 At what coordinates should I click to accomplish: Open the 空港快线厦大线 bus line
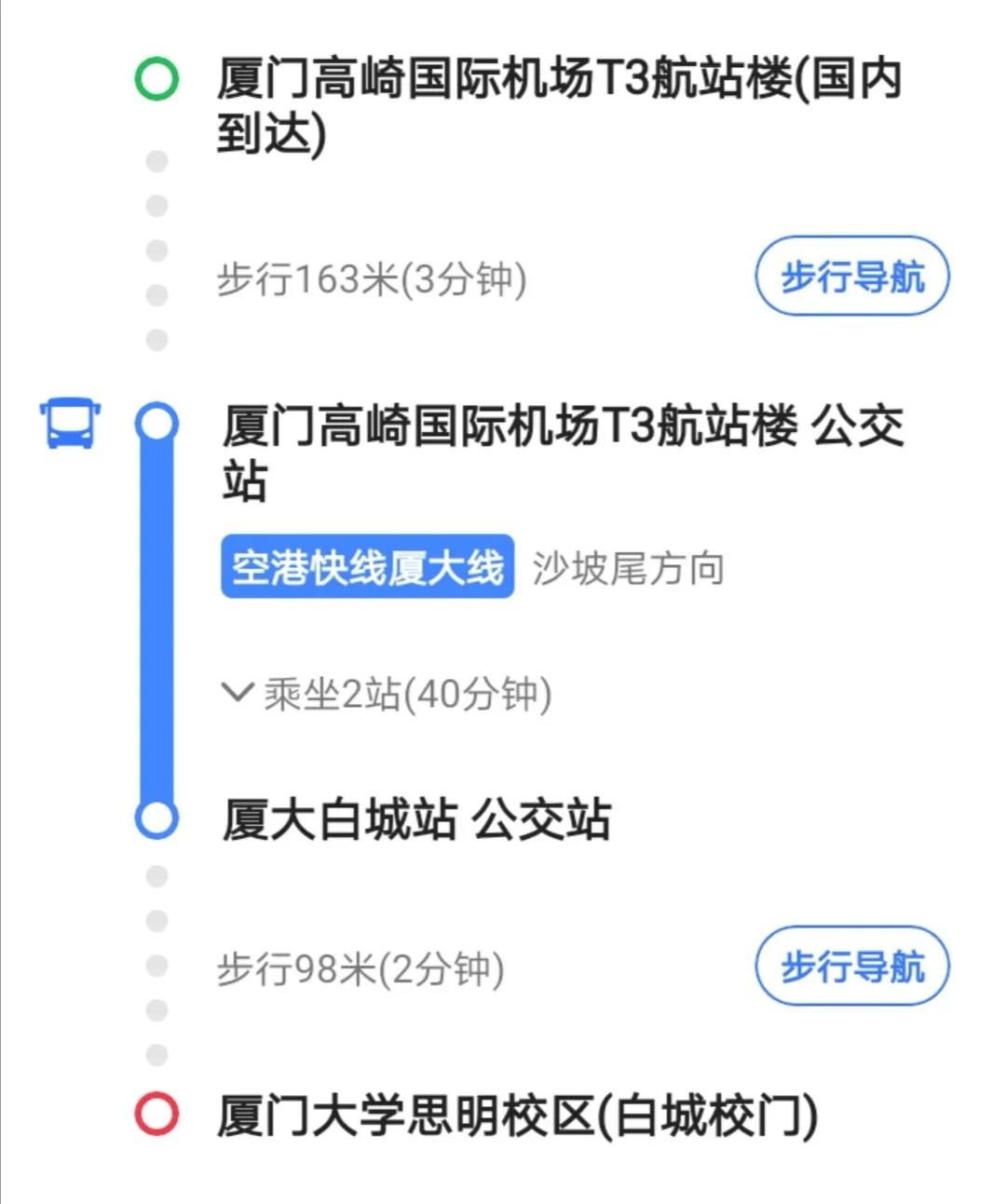[x=367, y=567]
